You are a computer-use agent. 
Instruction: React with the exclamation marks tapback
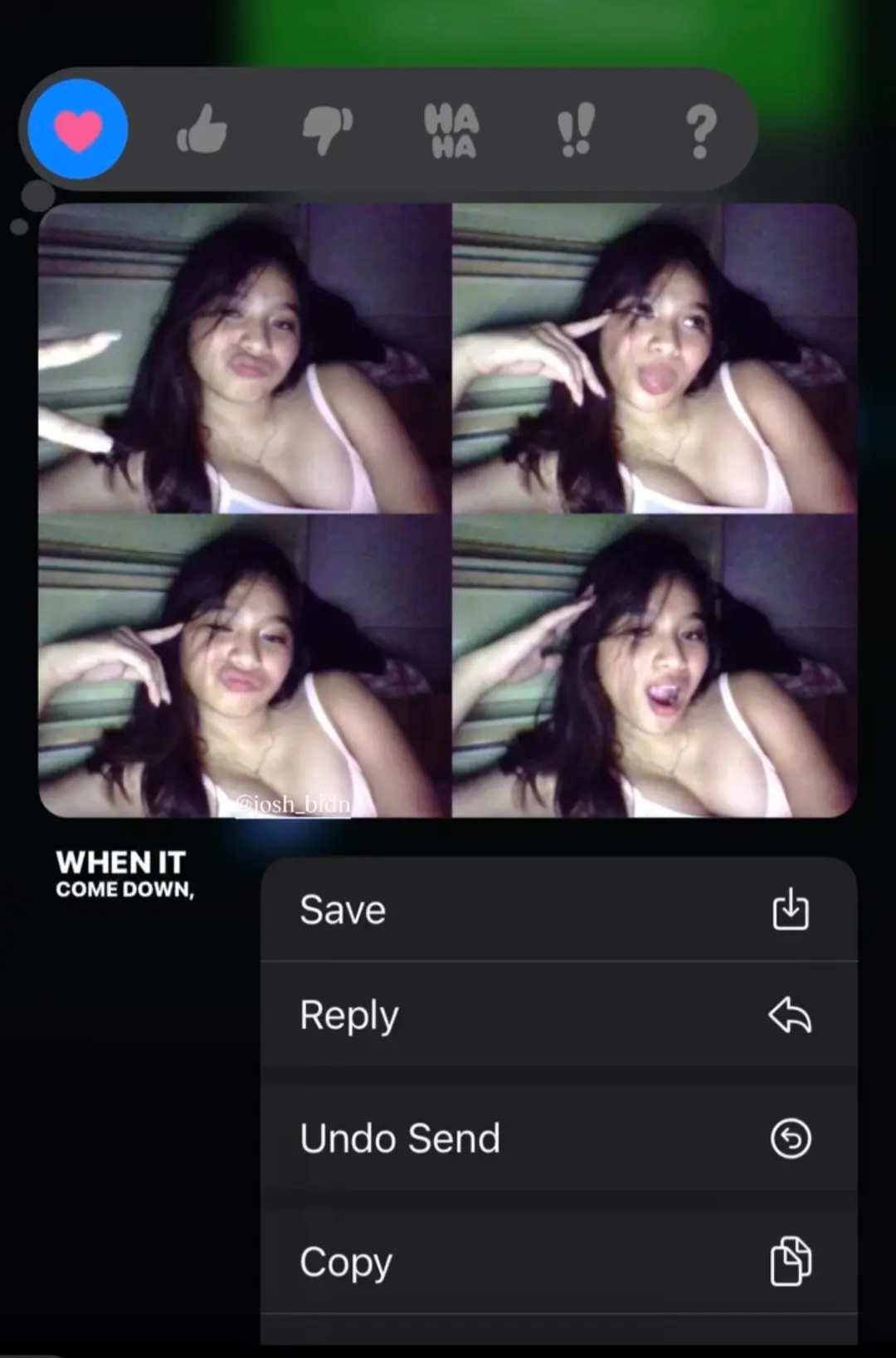click(576, 129)
